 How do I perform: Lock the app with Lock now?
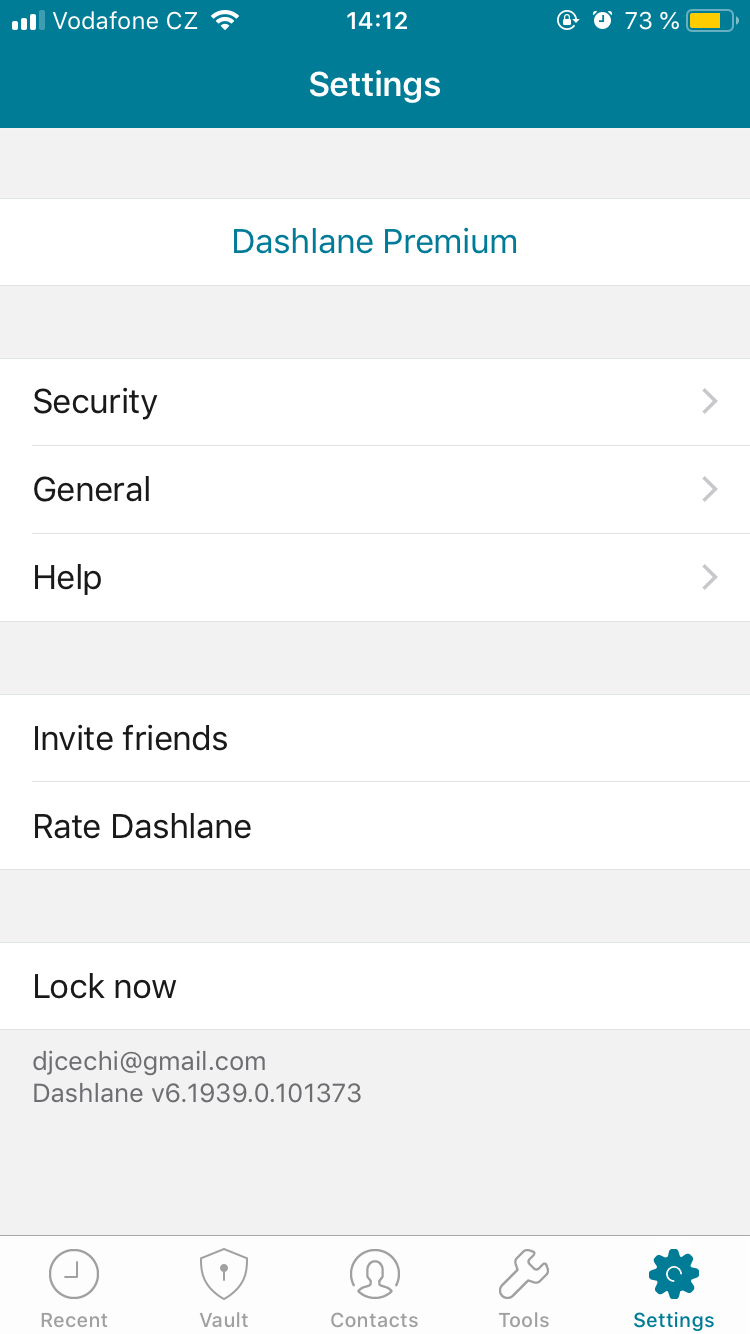pyautogui.click(x=375, y=986)
